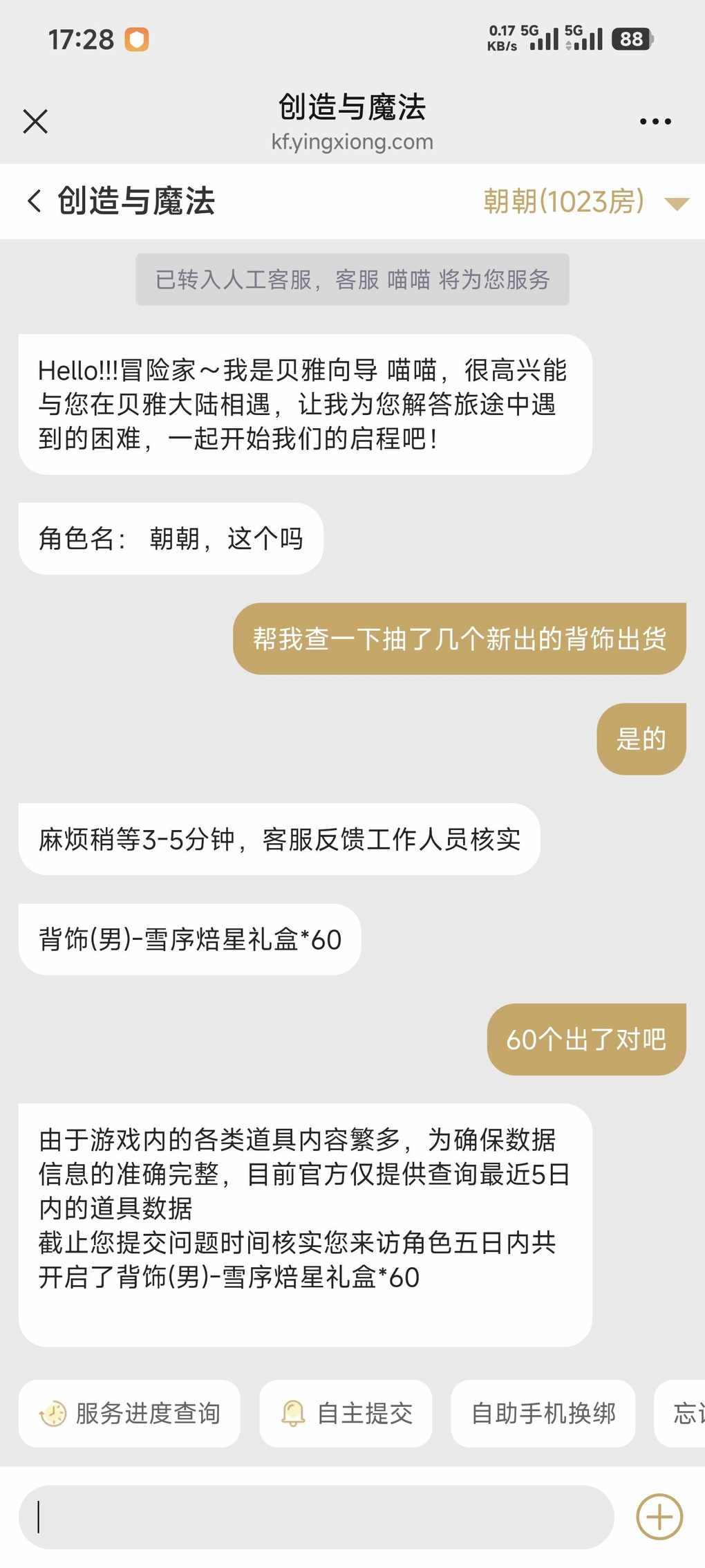Screen dimensions: 705x1568
Task: Open 自助手机换绑 shortcut
Action: pyautogui.click(x=543, y=1413)
